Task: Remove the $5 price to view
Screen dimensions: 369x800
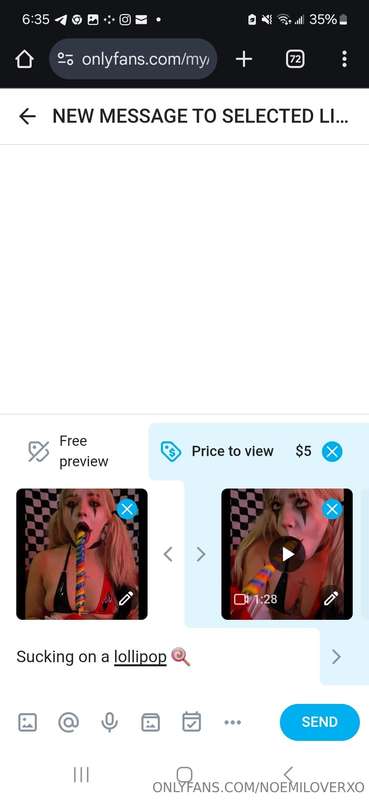Action: pyautogui.click(x=332, y=452)
